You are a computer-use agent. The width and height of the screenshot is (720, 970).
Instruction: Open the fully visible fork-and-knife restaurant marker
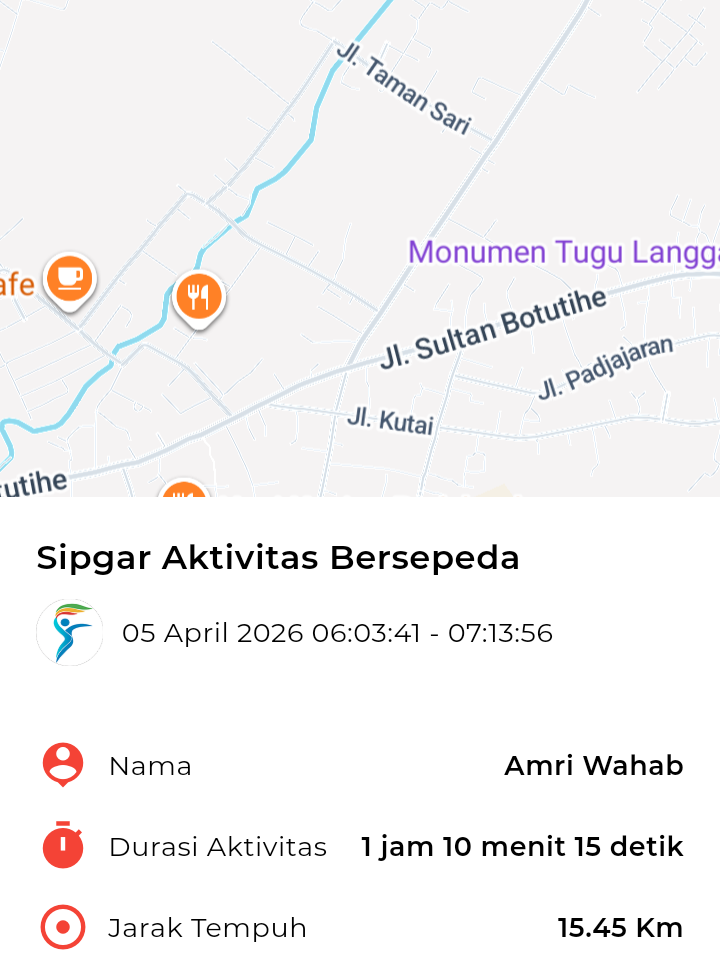click(198, 297)
